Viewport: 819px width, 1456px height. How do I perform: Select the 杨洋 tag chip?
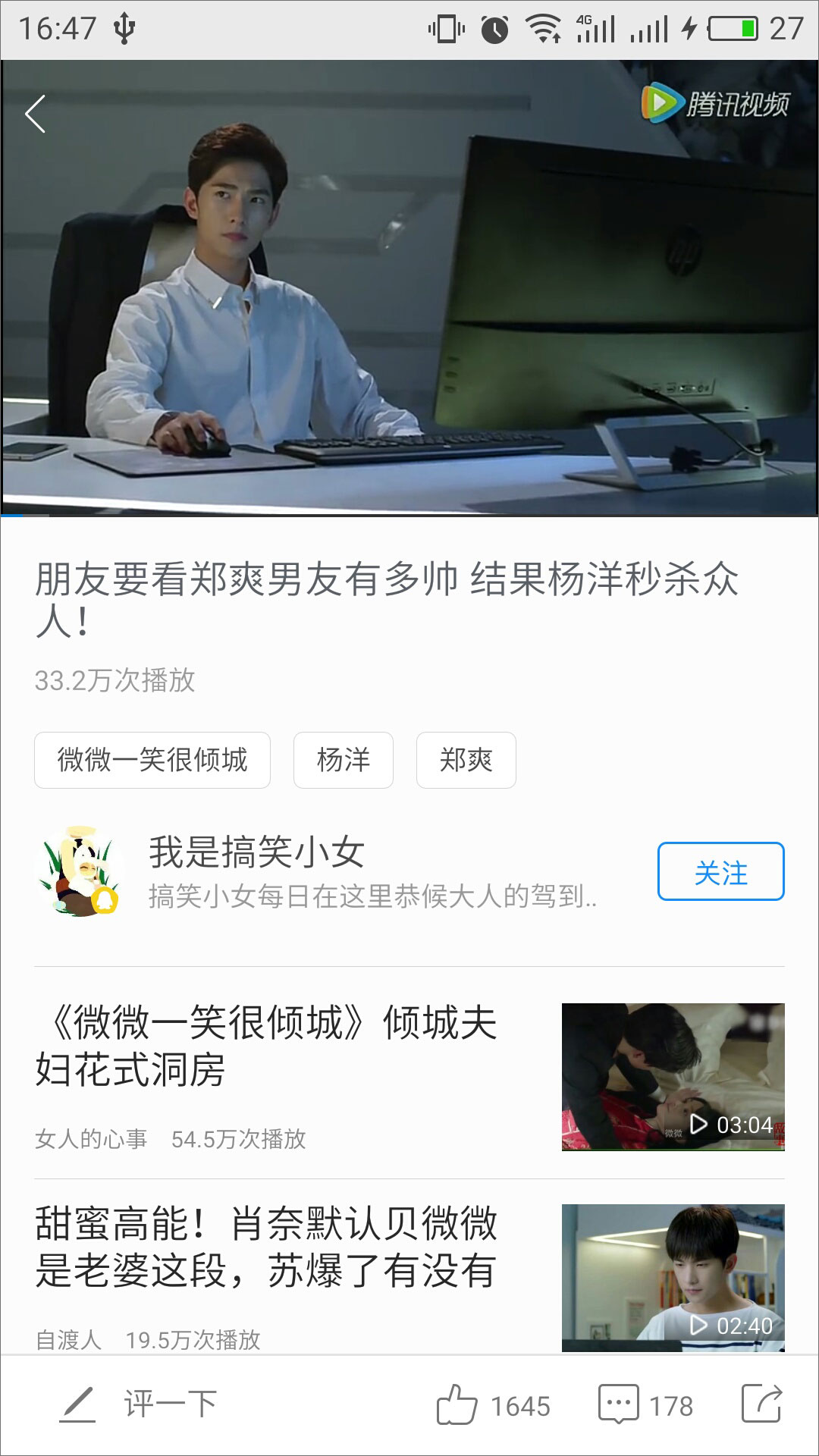pos(344,760)
